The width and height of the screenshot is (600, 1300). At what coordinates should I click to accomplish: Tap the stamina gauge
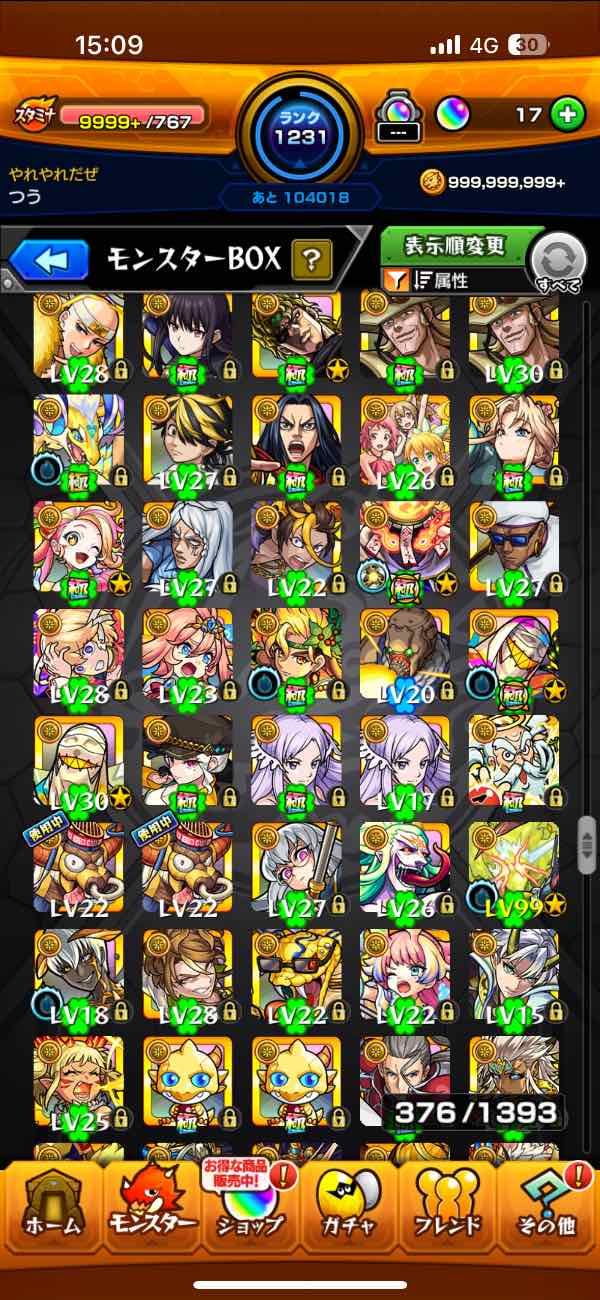(x=130, y=117)
